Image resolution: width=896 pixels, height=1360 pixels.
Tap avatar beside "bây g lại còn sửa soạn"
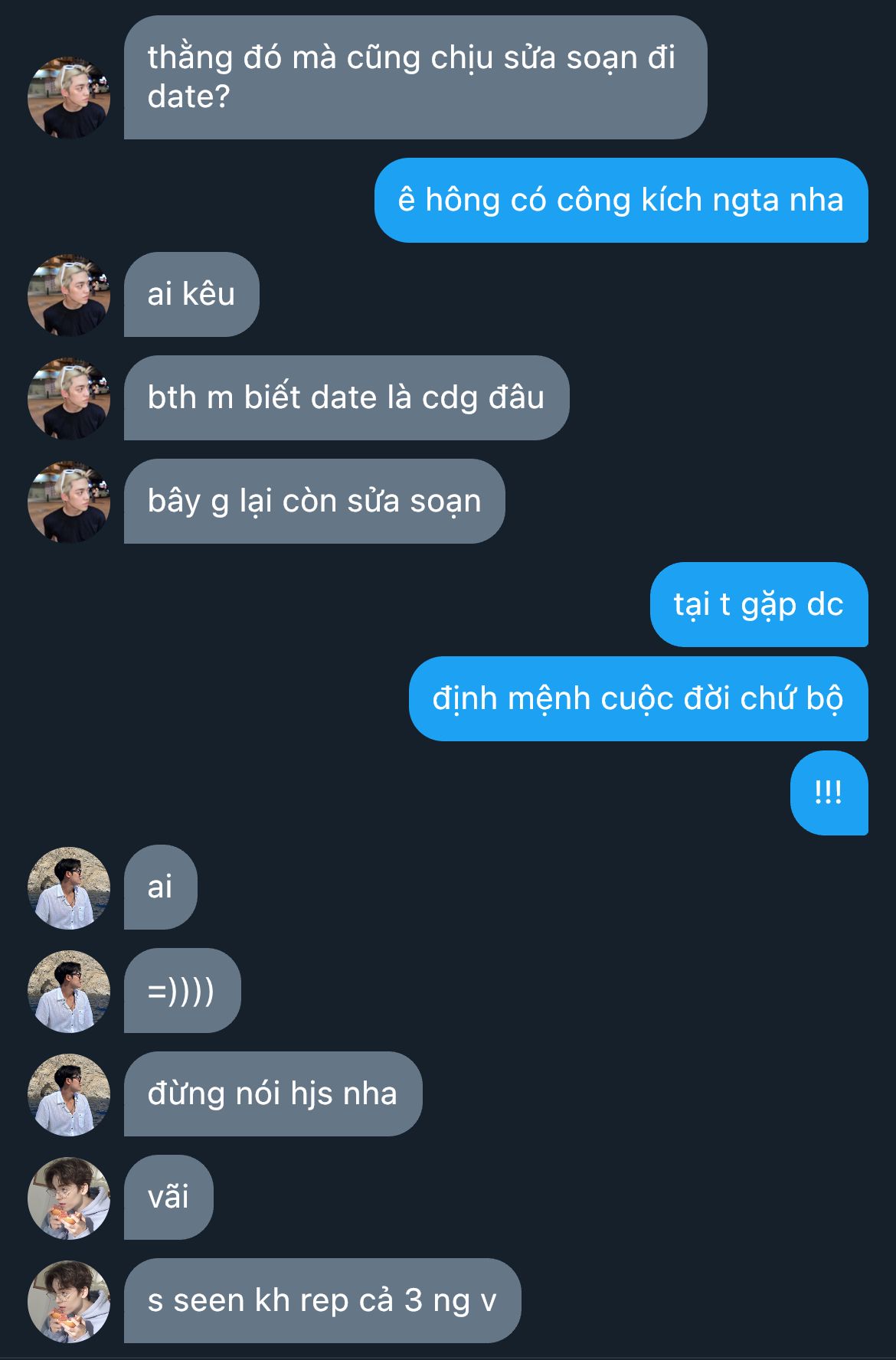point(69,502)
